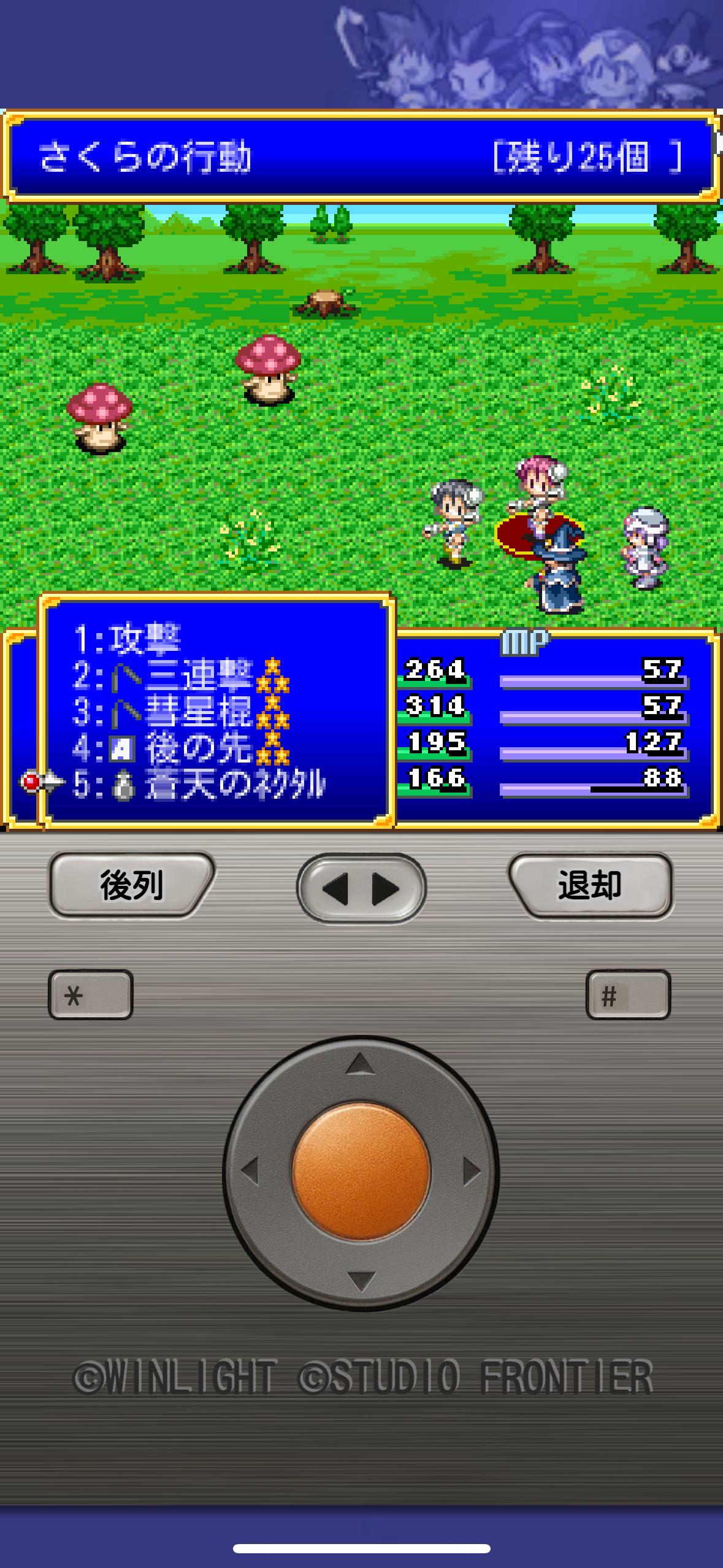
Task: Select the 4:後の先 skill
Action: click(196, 748)
